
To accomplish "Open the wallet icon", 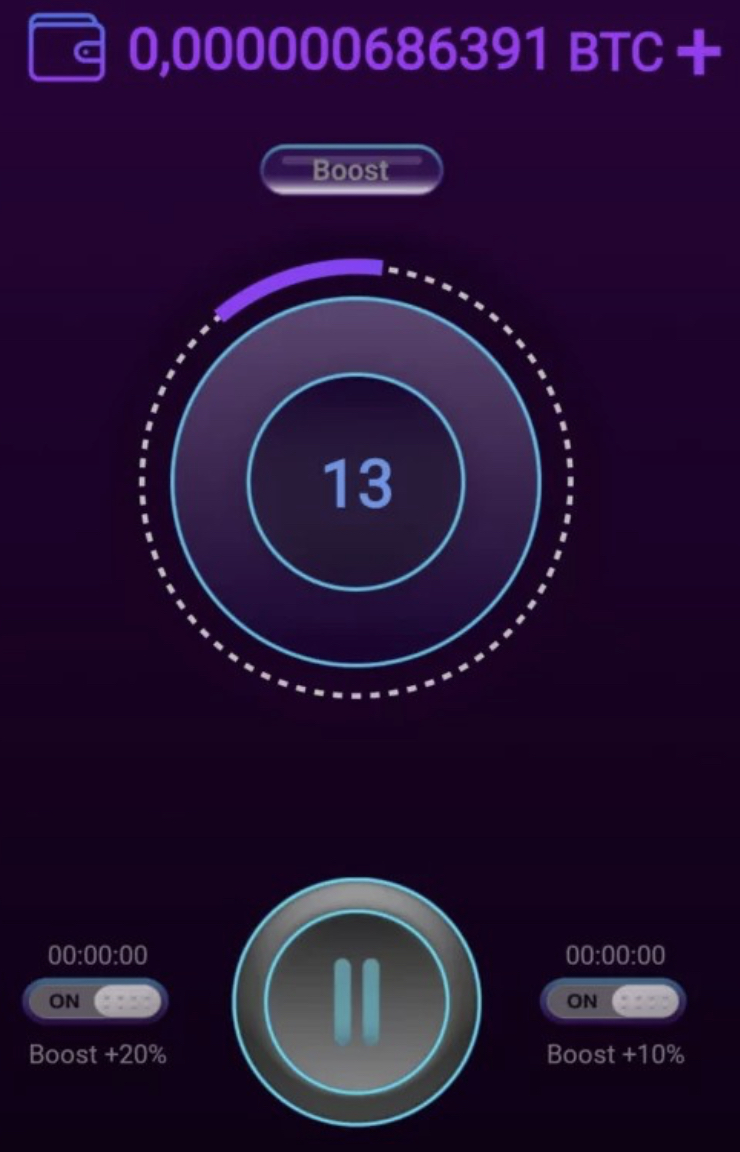I will (66, 48).
